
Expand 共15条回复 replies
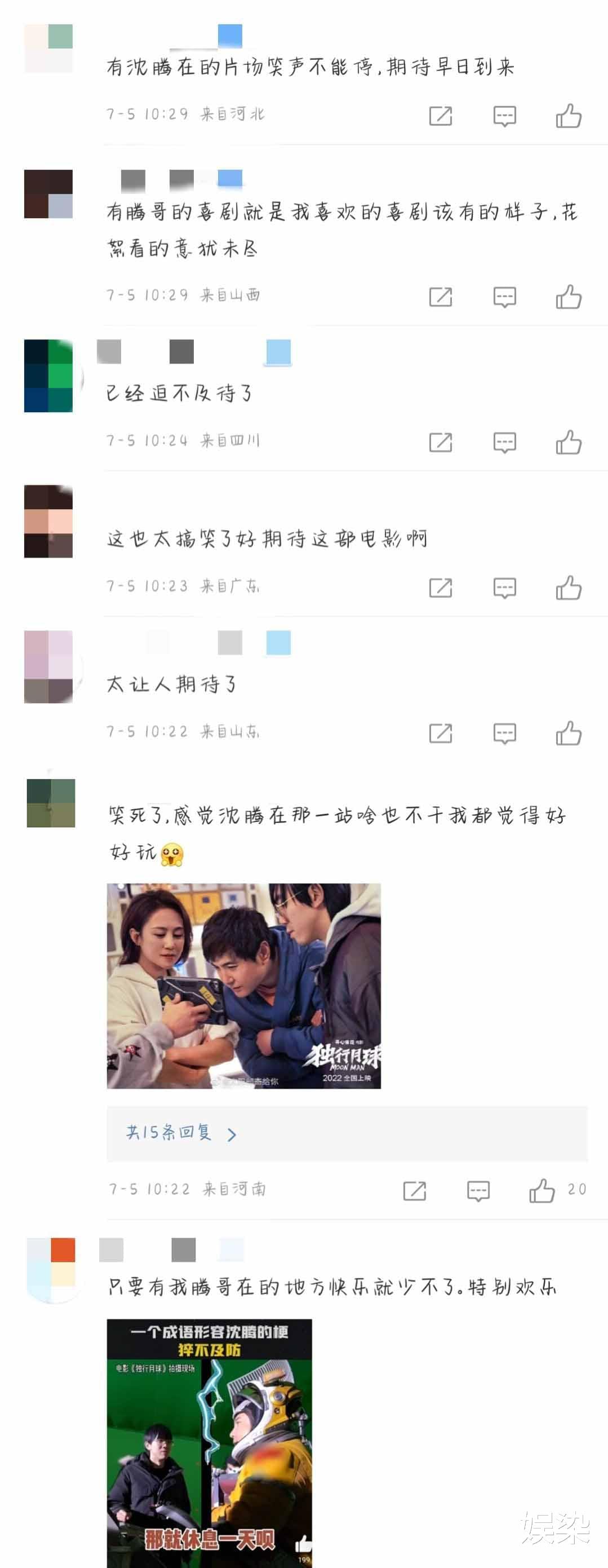181,1133
